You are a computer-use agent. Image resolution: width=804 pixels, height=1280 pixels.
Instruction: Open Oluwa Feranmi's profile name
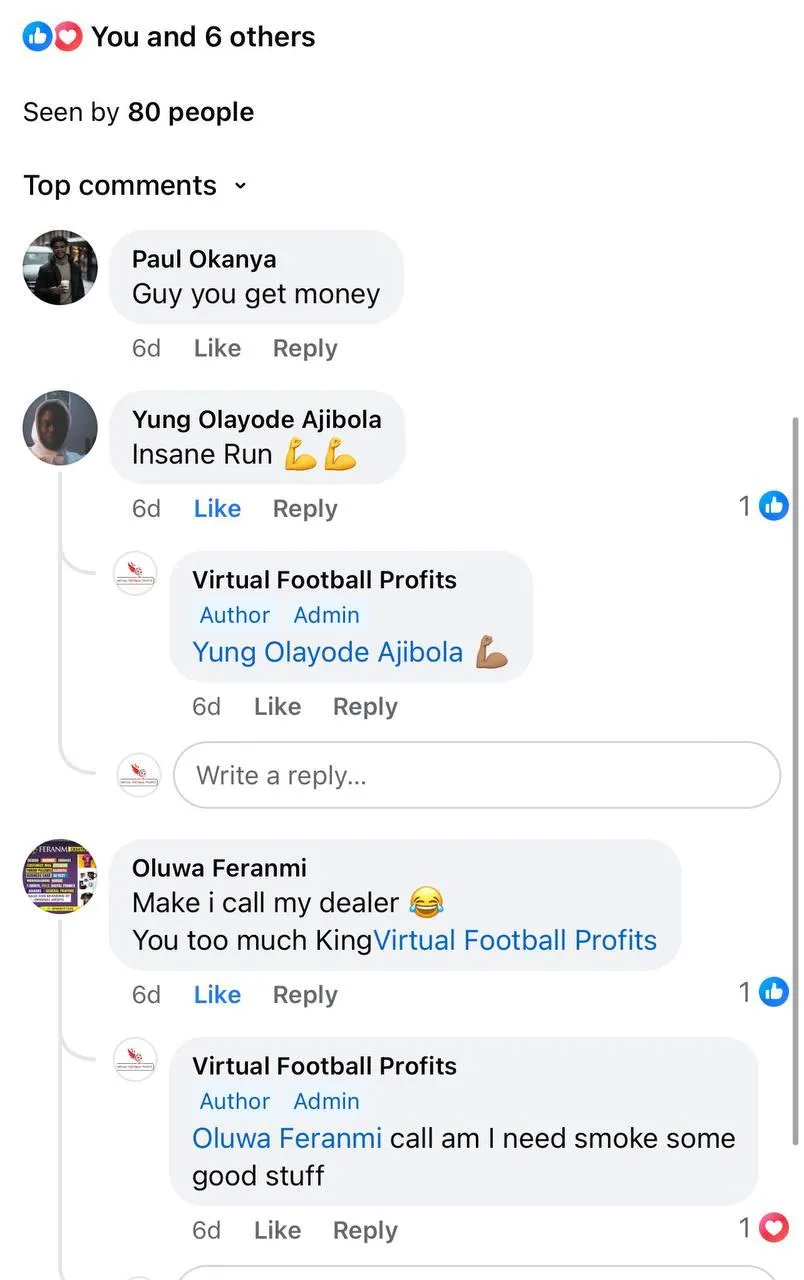coord(219,867)
